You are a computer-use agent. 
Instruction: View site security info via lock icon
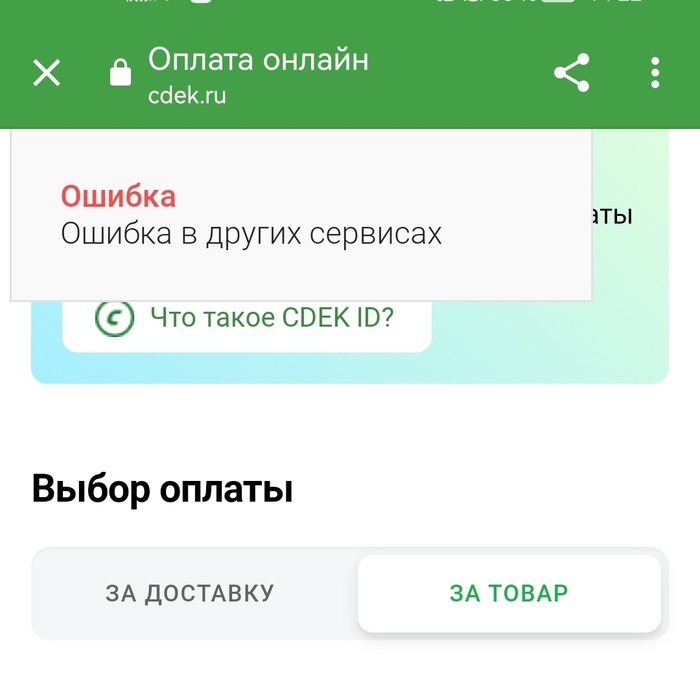coord(120,74)
